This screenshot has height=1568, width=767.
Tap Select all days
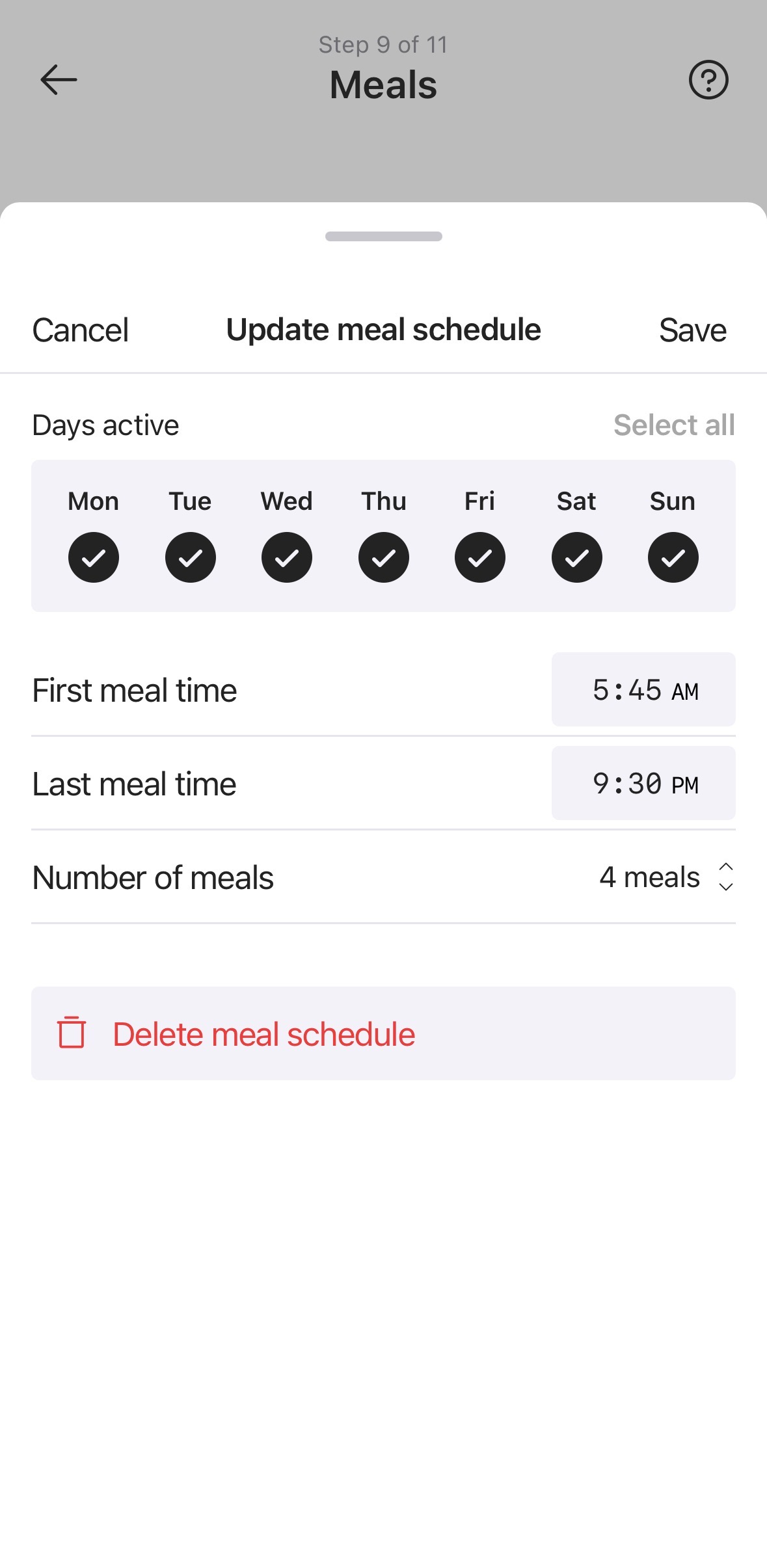673,425
